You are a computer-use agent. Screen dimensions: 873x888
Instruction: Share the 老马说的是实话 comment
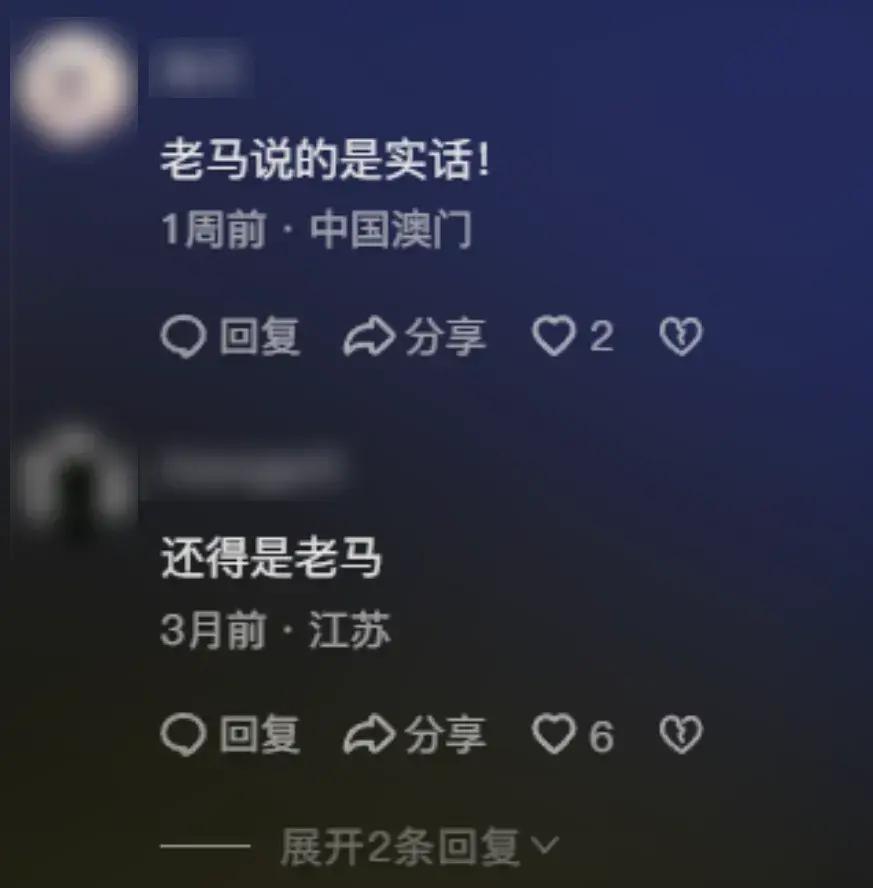click(x=414, y=337)
